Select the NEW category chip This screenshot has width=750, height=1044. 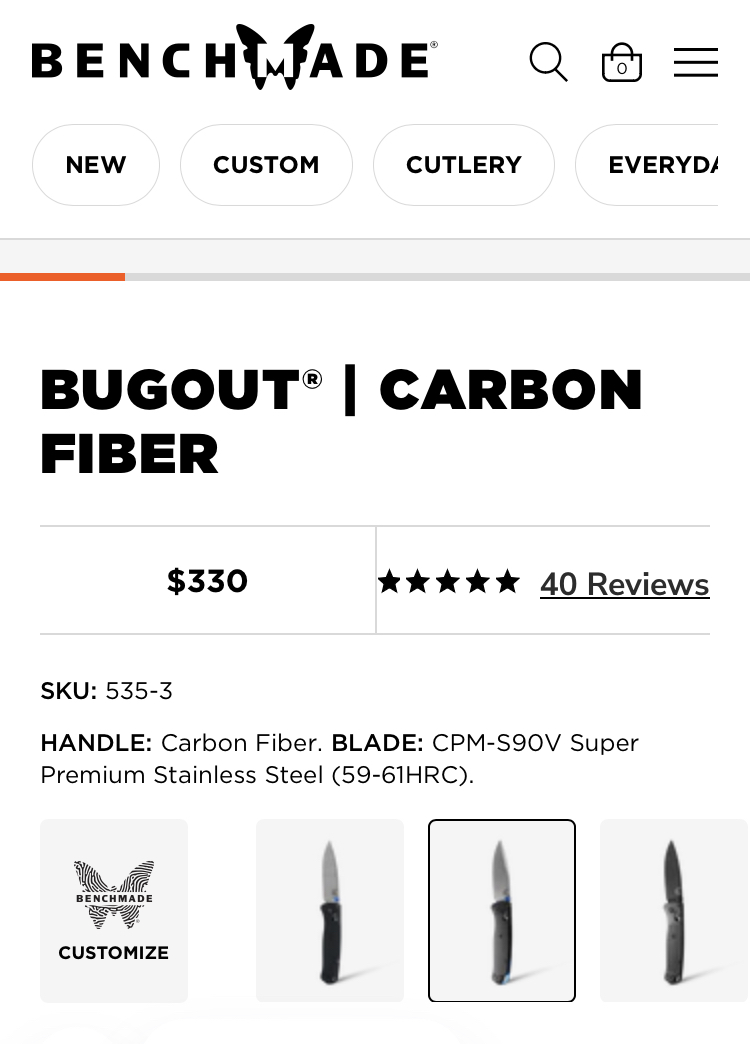tap(96, 165)
